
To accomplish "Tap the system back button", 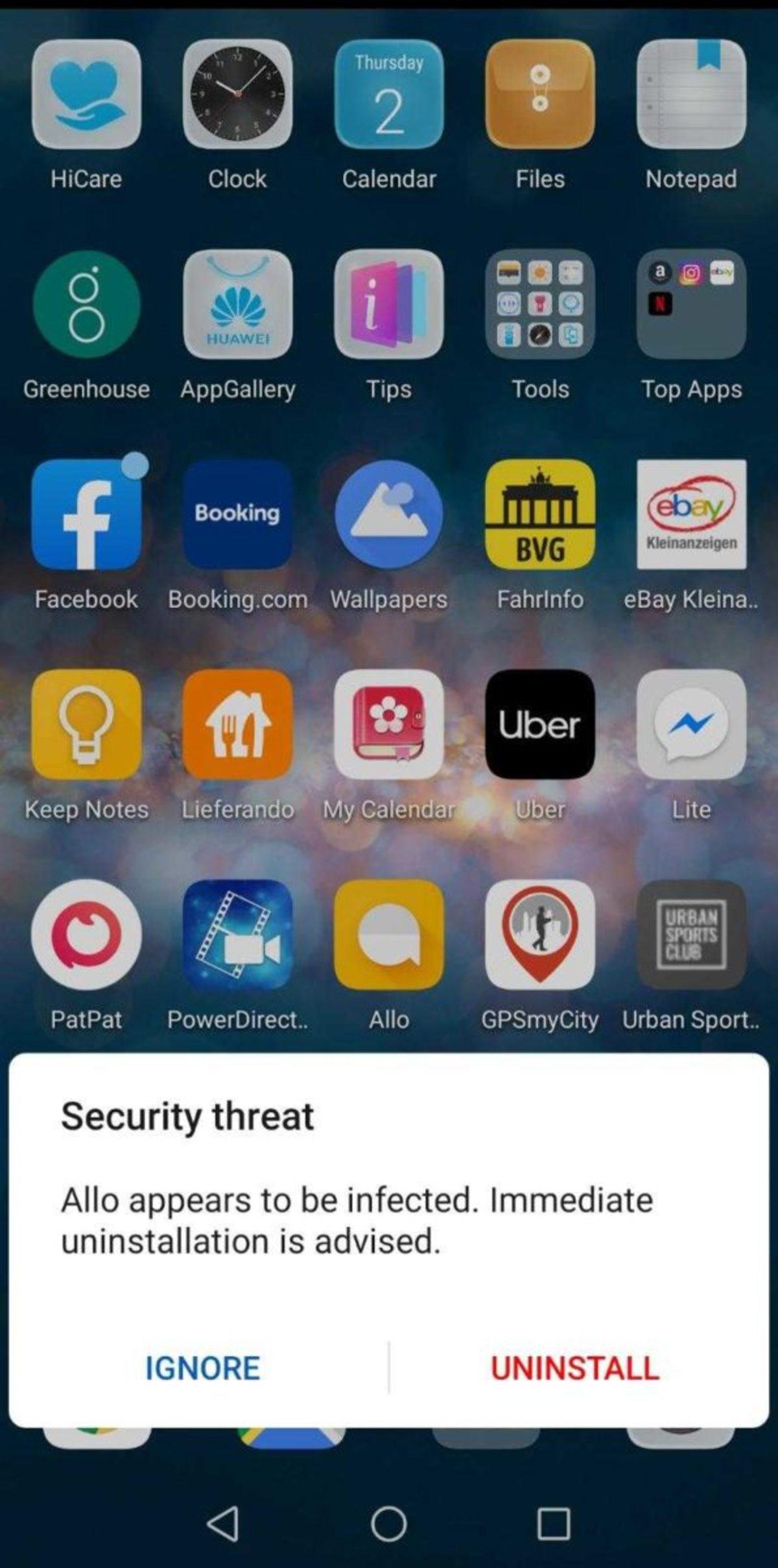I will pyautogui.click(x=223, y=1523).
